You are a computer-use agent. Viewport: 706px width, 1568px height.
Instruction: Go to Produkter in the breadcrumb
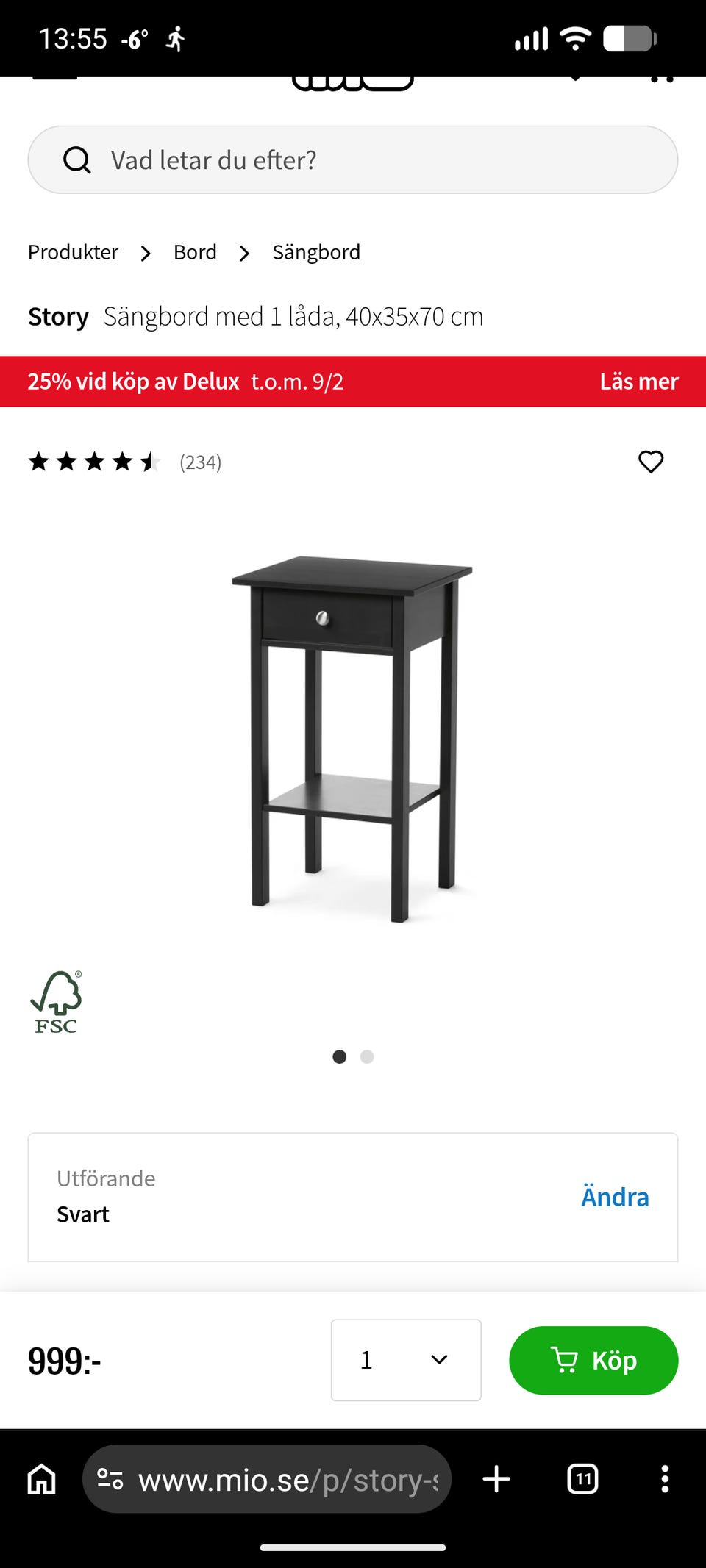pyautogui.click(x=73, y=252)
